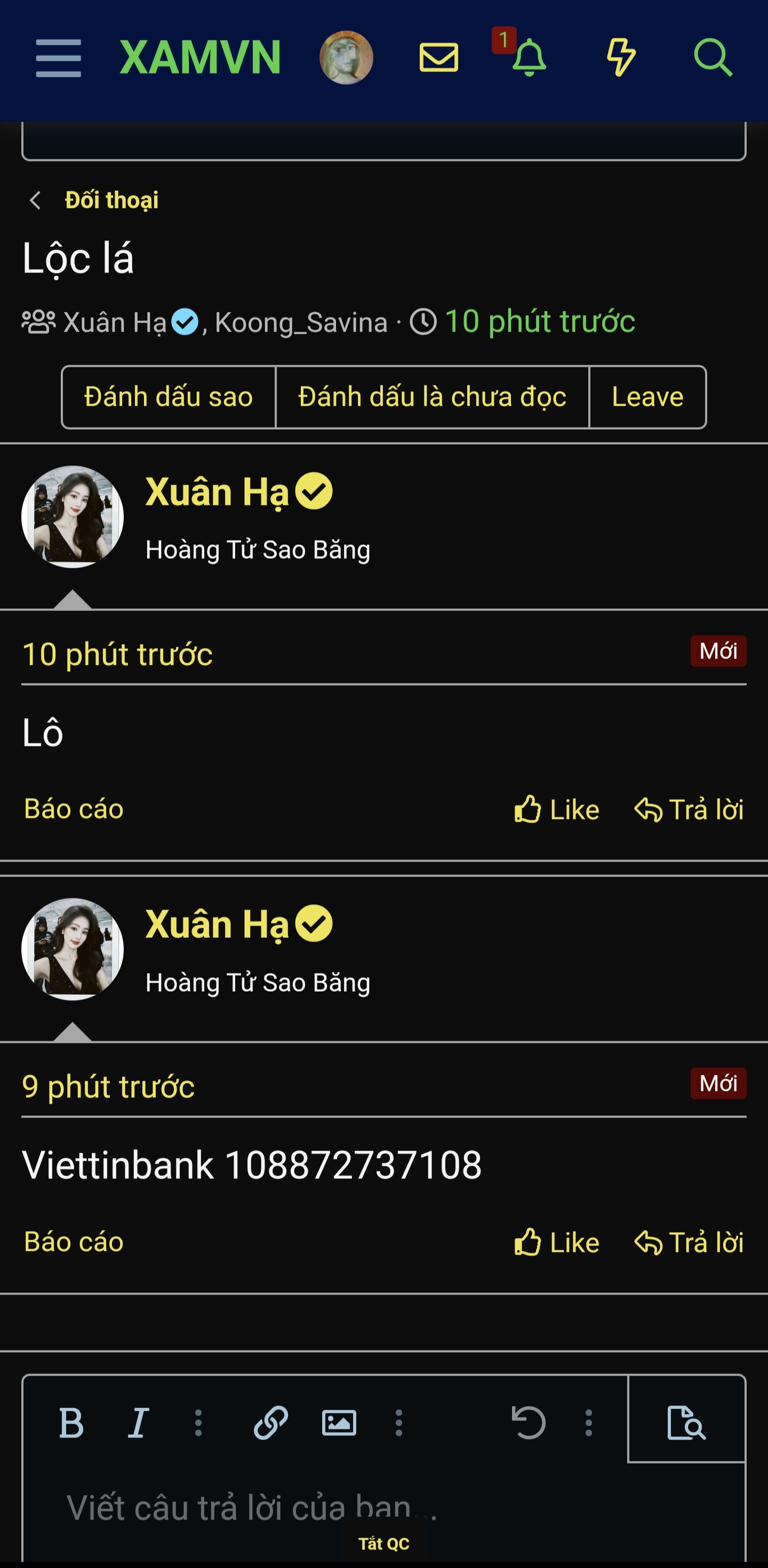Tap the Đánh dấu sao button

pyautogui.click(x=169, y=398)
